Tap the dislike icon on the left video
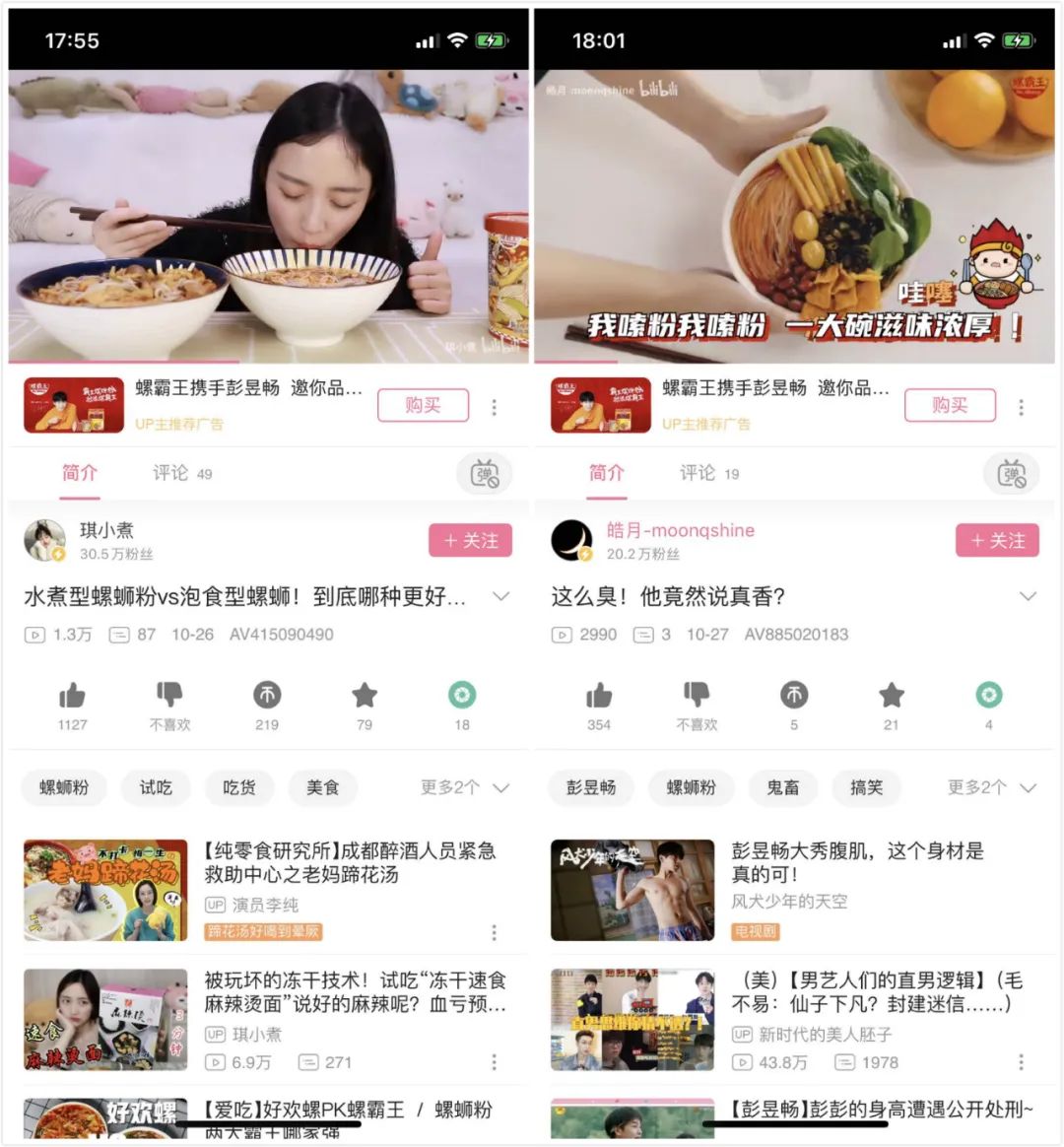Viewport: 1064px width, 1147px height. point(169,695)
